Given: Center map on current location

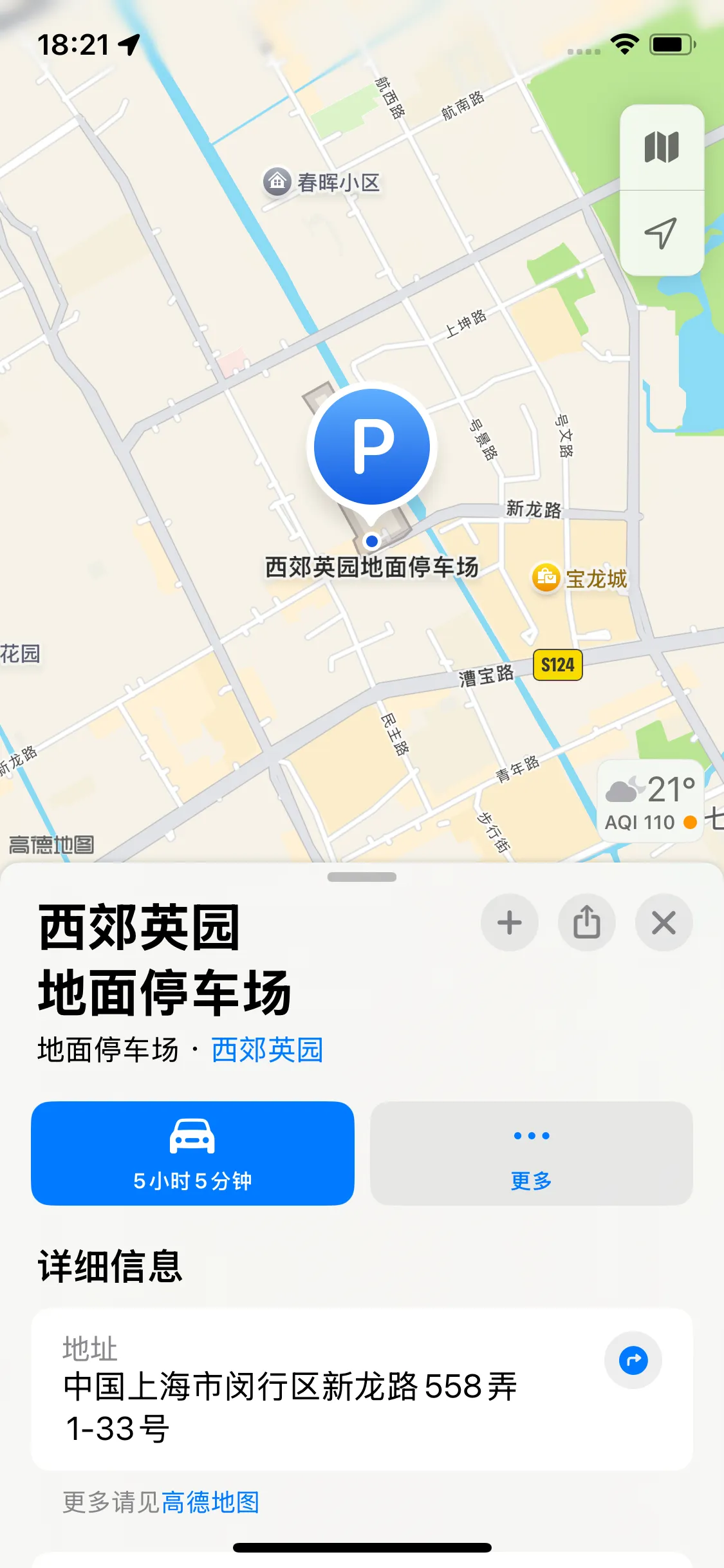Looking at the screenshot, I should [662, 233].
